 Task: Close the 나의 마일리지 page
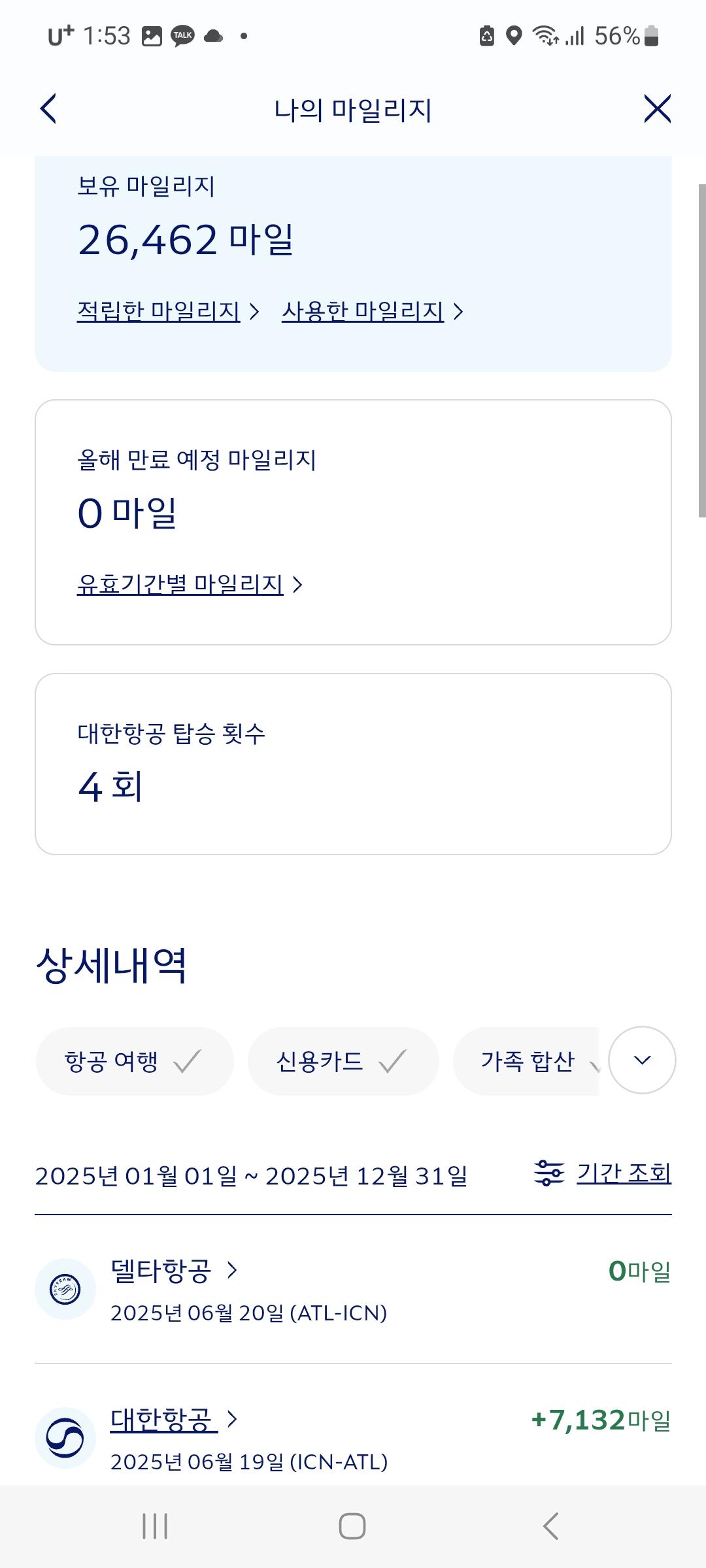pyautogui.click(x=657, y=108)
